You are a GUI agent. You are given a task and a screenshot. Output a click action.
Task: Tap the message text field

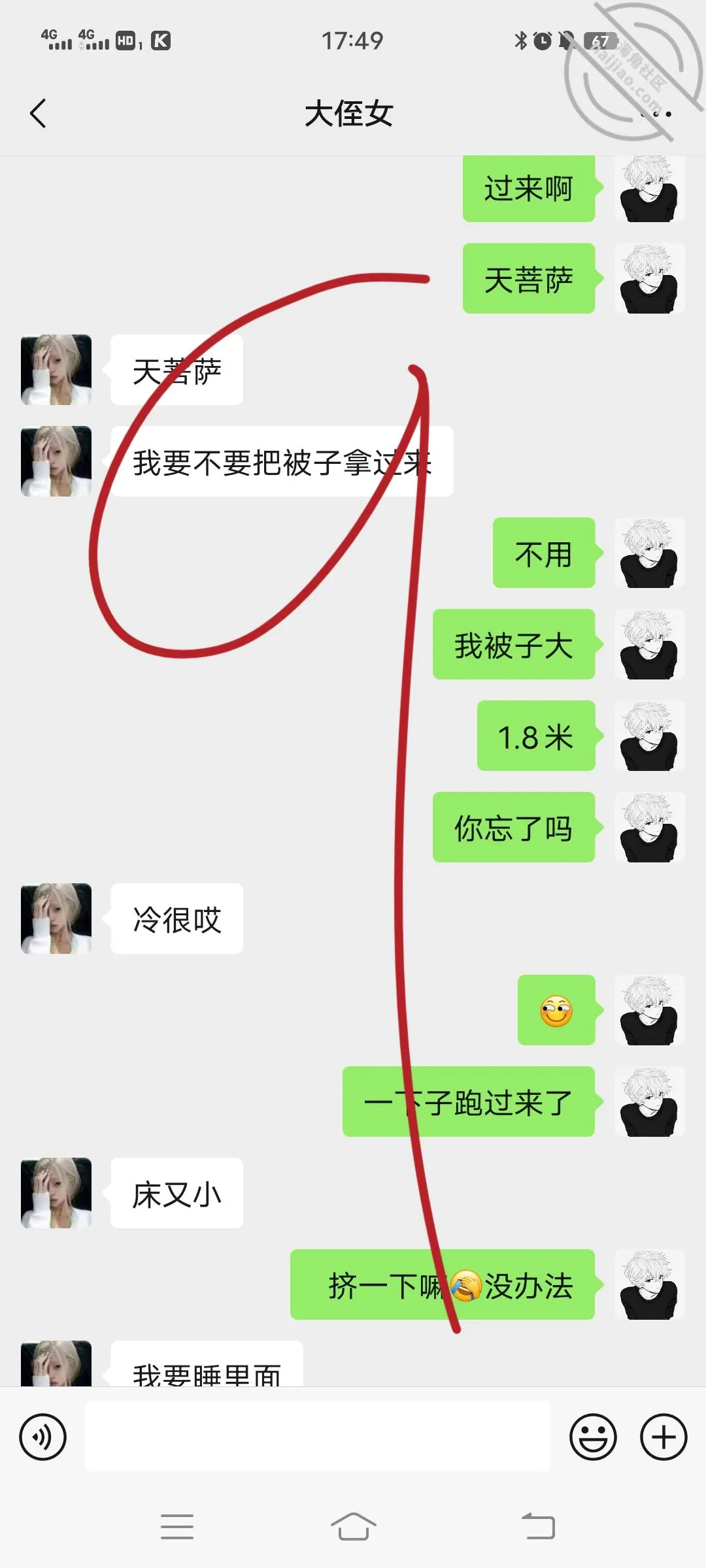coord(317,1437)
